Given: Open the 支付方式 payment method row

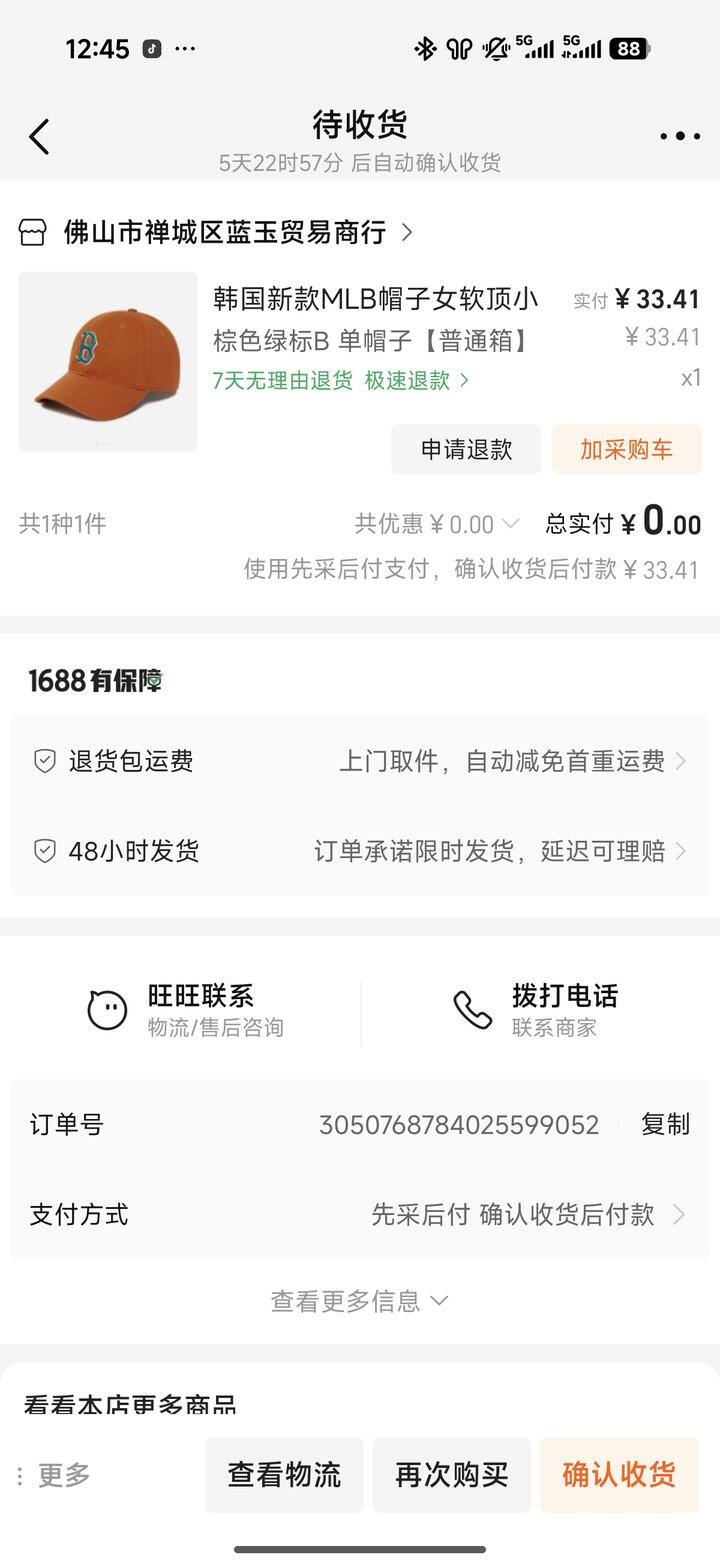Looking at the screenshot, I should 360,1215.
